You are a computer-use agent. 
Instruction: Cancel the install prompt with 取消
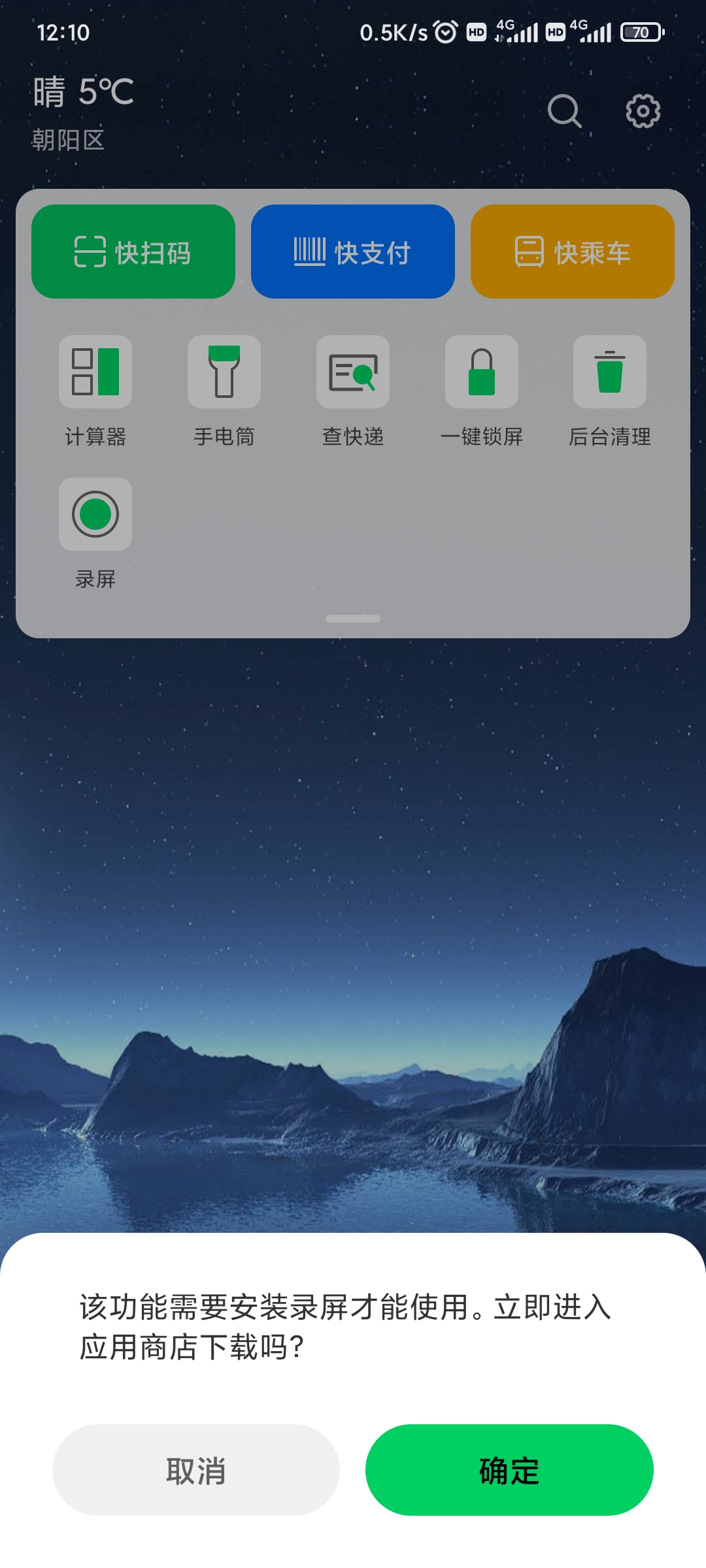coord(196,1470)
